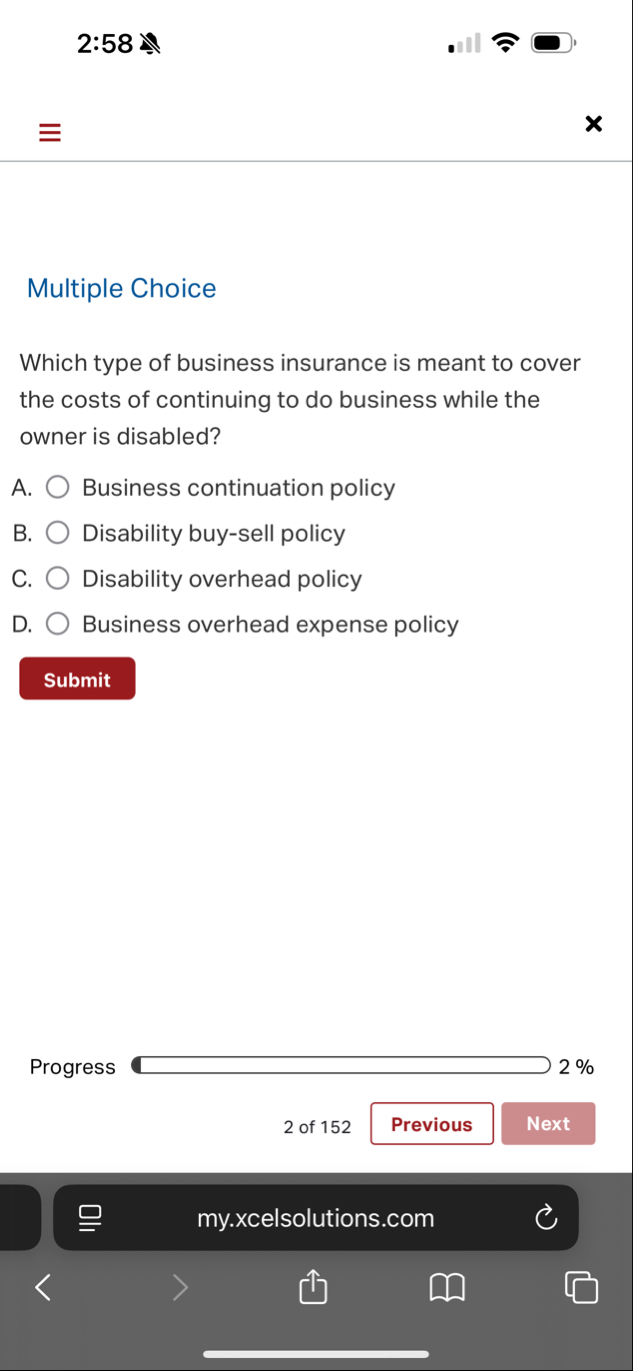Select Business continuation policy
633x1371 pixels.
click(x=58, y=488)
